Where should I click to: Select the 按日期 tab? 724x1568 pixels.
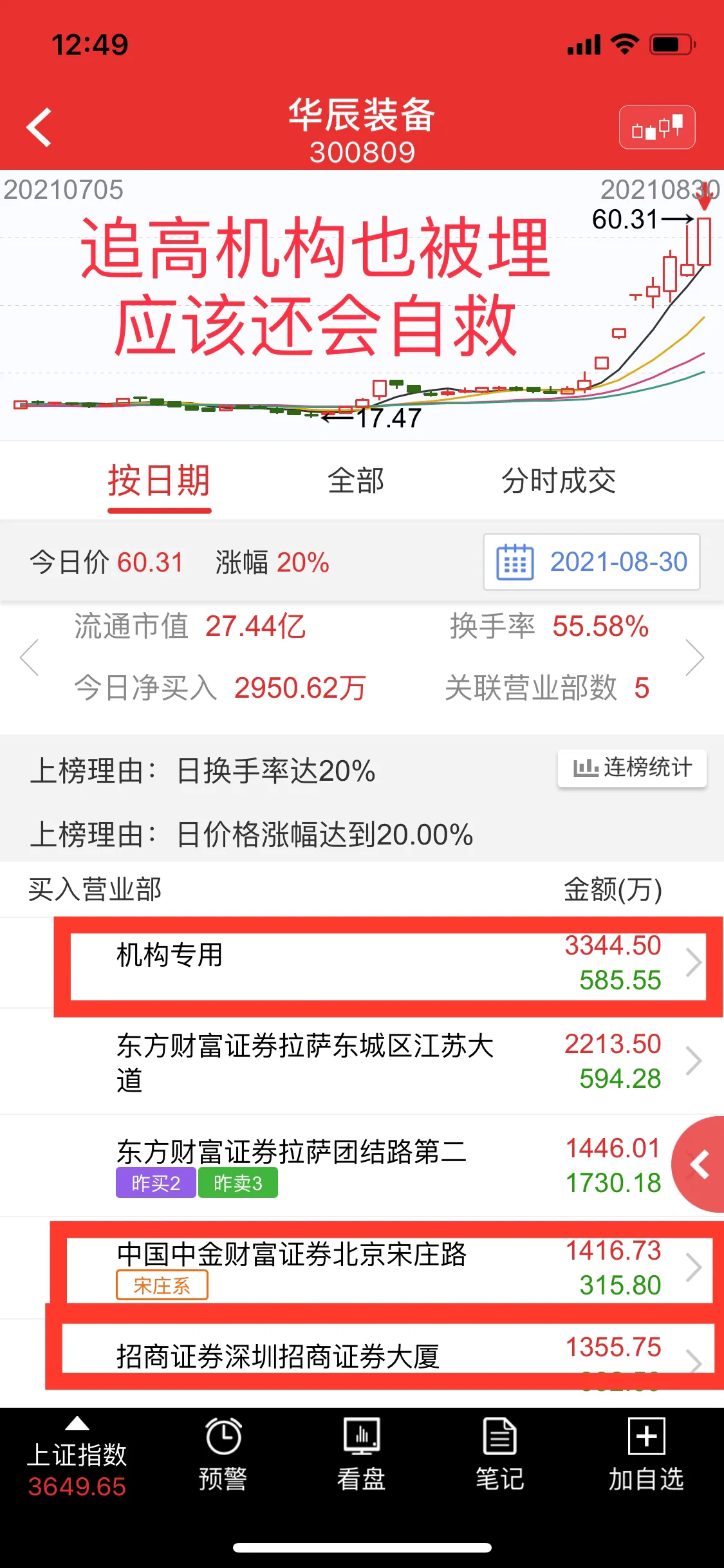pos(159,480)
